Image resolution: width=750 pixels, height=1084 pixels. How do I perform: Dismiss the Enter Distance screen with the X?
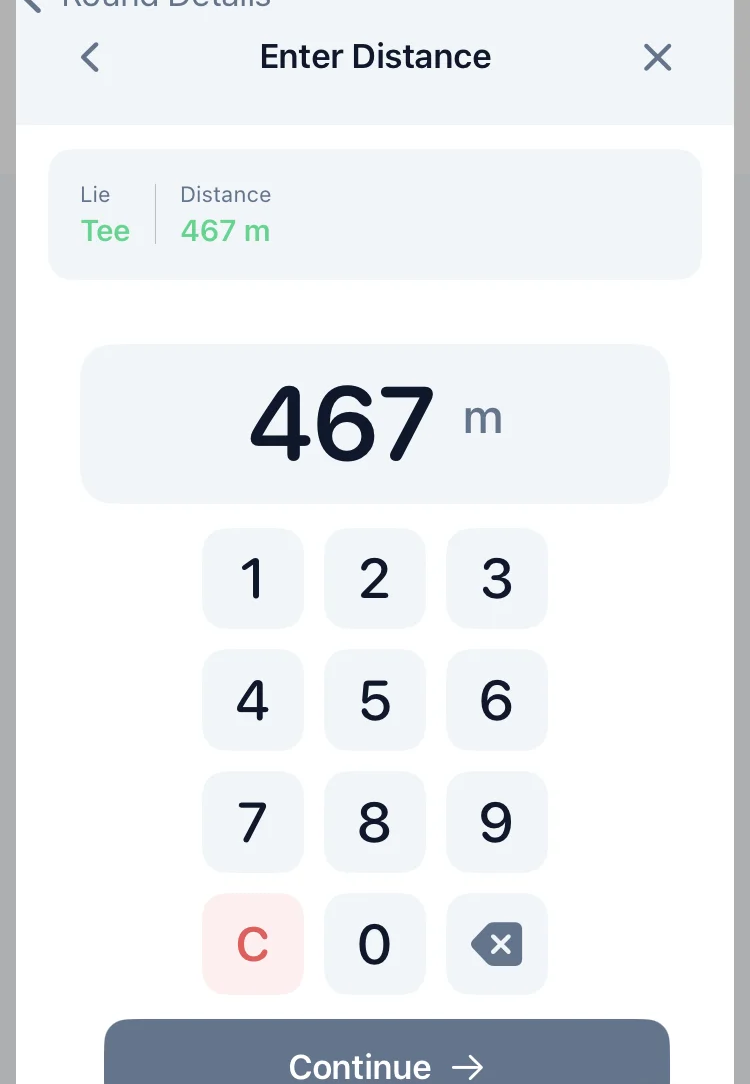click(x=657, y=57)
